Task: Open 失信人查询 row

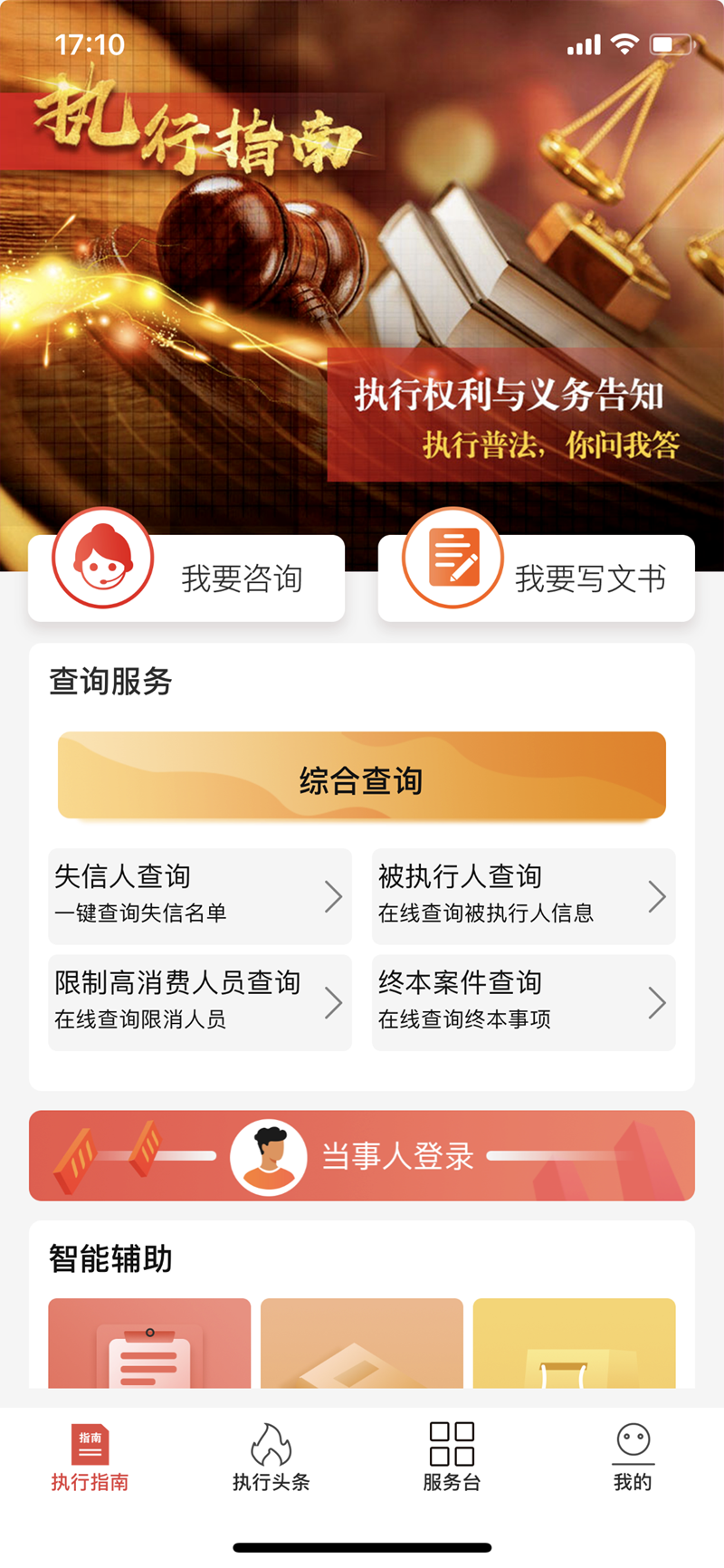Action: click(x=199, y=896)
